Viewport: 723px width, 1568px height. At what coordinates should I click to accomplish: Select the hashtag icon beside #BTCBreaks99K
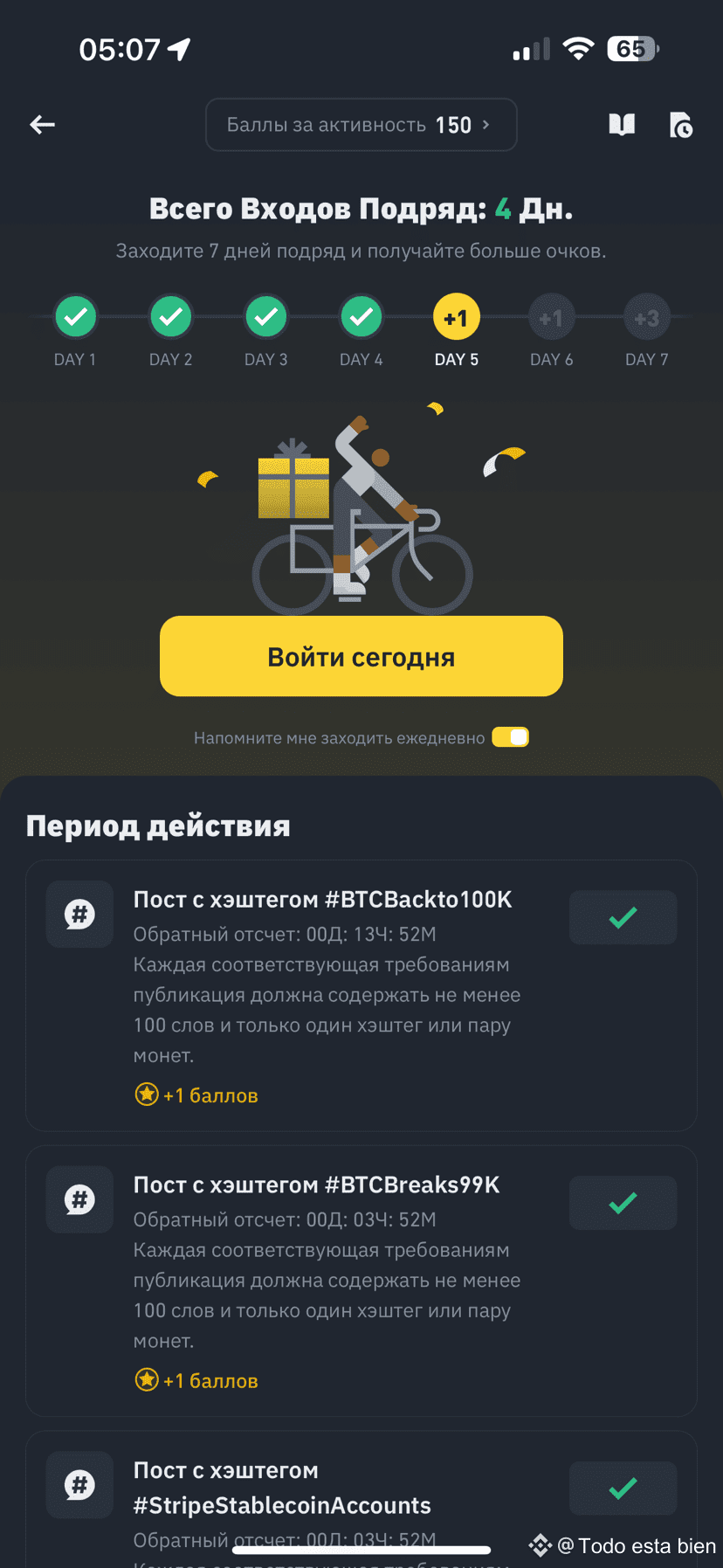click(x=79, y=1199)
